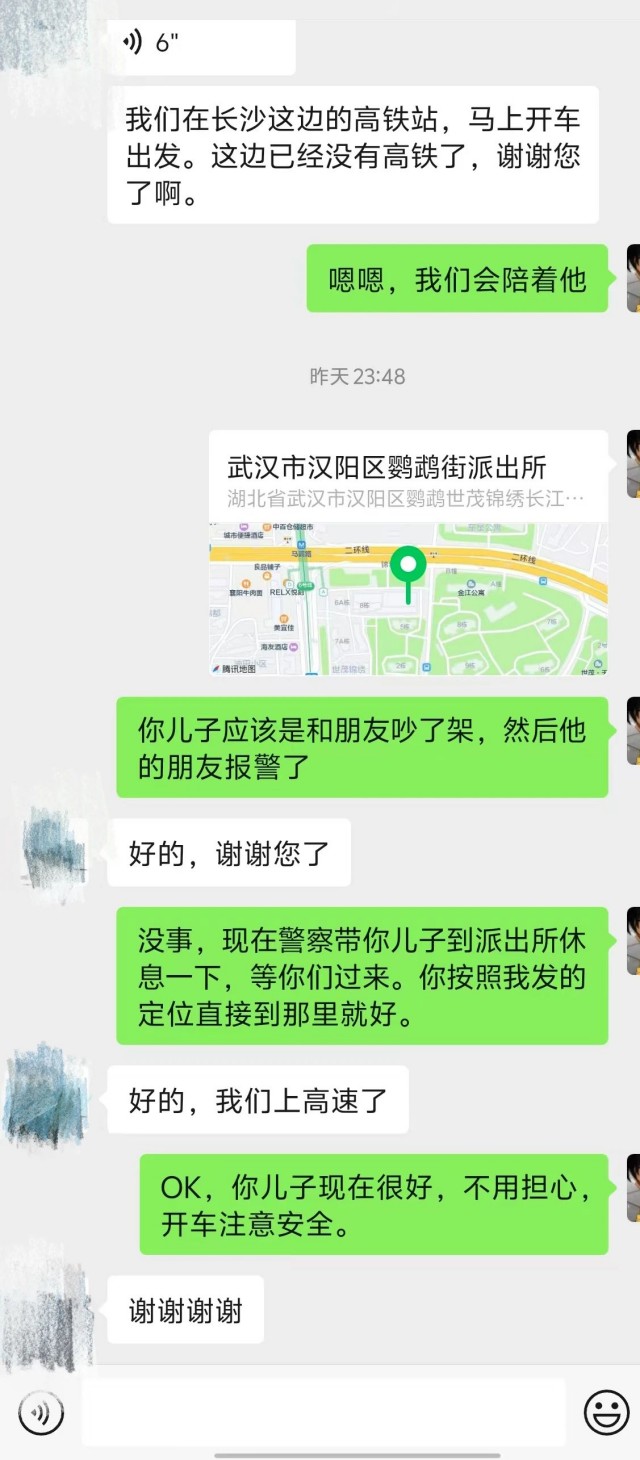Open the emoji picker

[x=606, y=1412]
